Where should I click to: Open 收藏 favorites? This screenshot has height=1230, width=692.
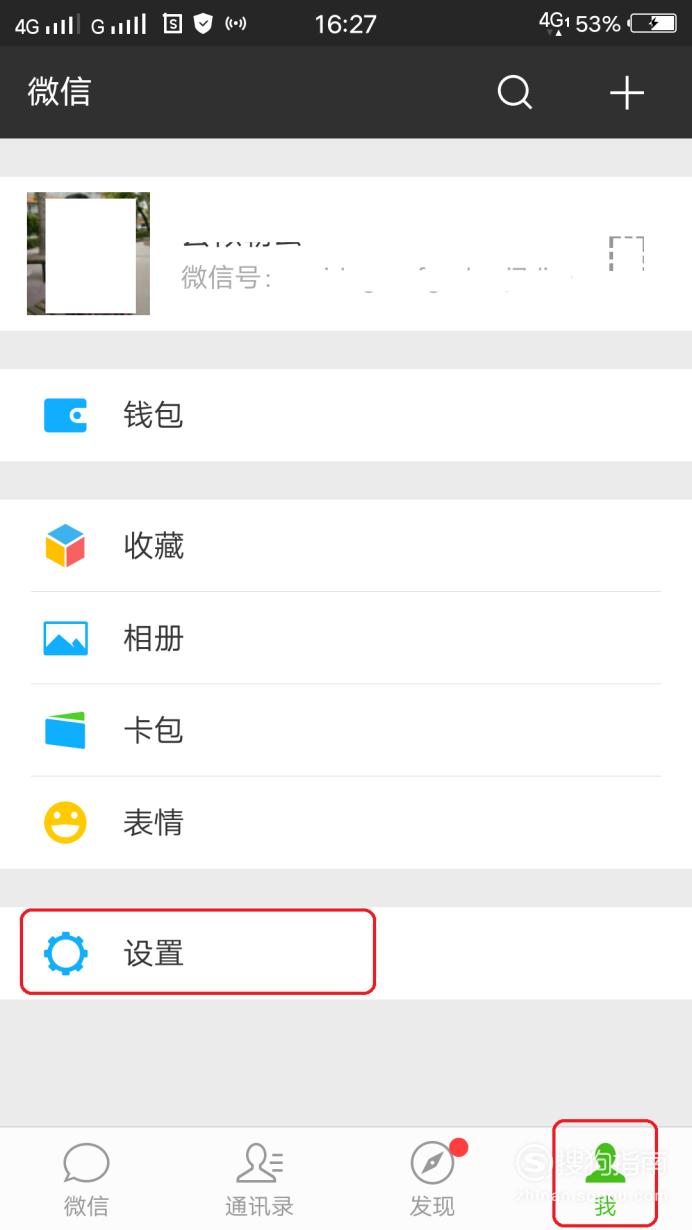click(x=346, y=546)
